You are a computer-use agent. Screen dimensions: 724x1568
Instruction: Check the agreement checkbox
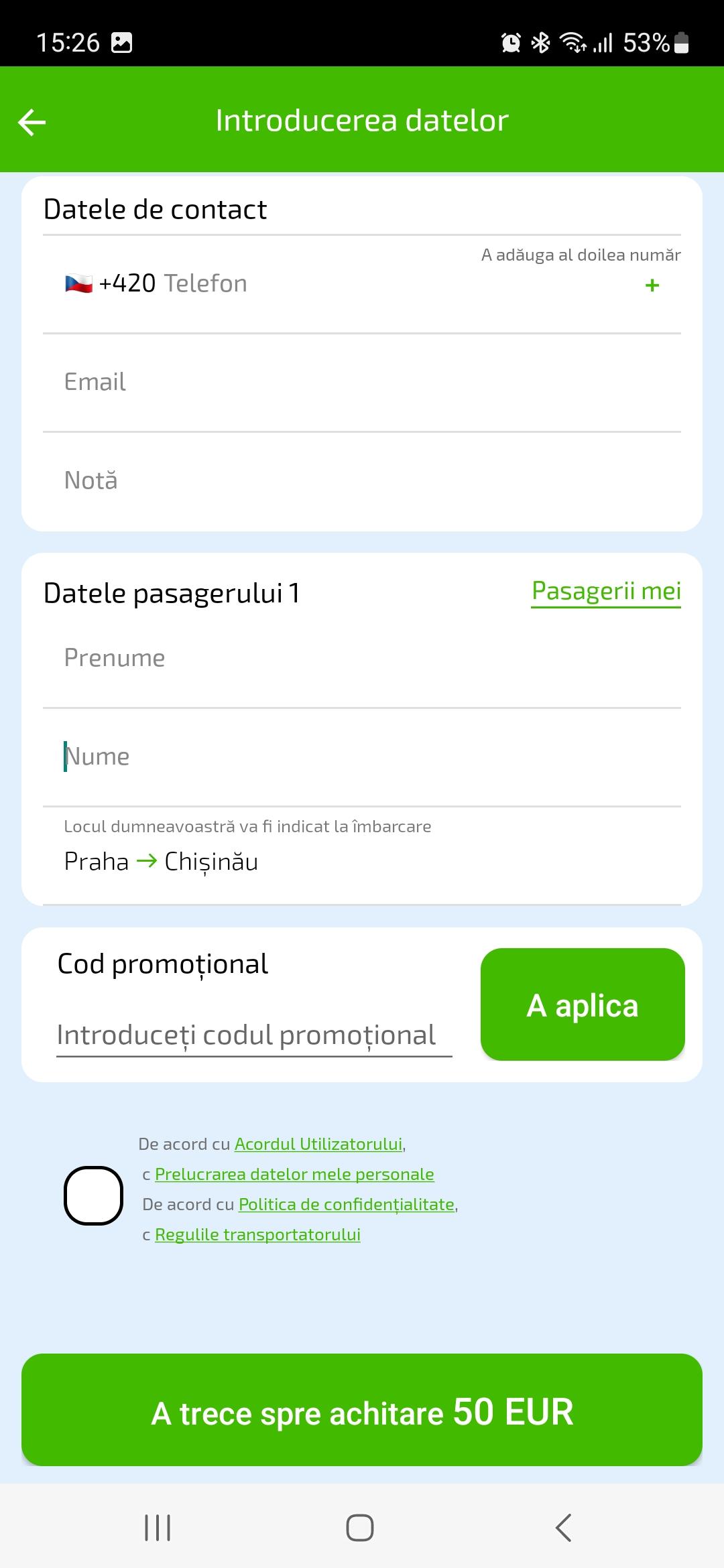[93, 1195]
